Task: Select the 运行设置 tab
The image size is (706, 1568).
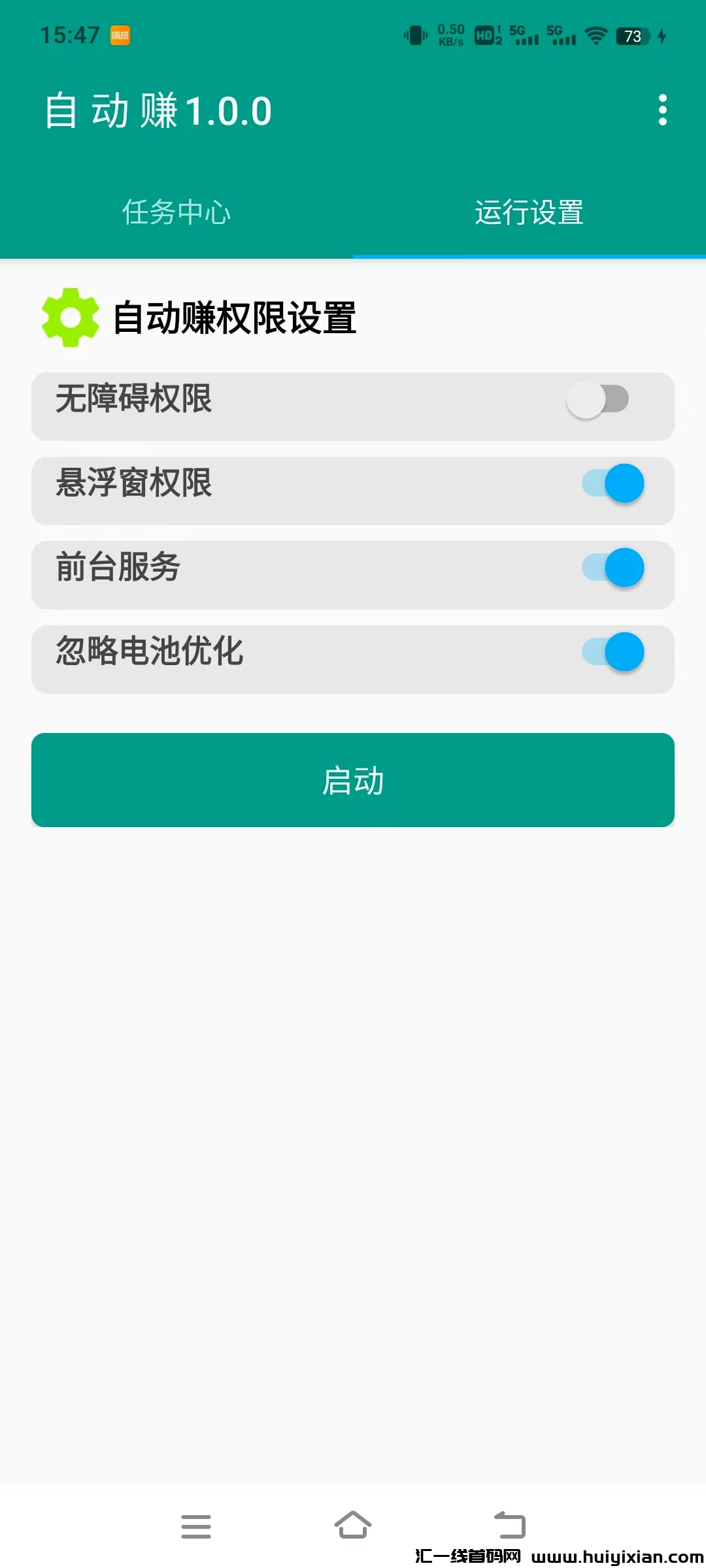Action: (x=528, y=214)
